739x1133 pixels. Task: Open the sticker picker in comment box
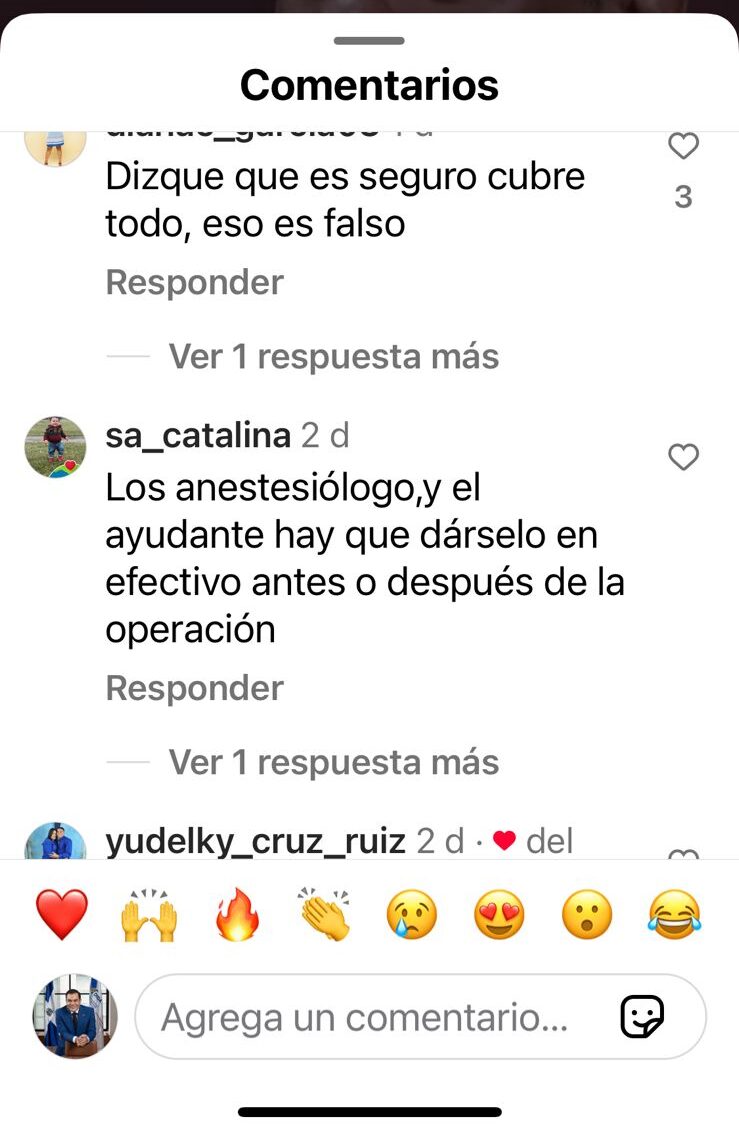[642, 1018]
